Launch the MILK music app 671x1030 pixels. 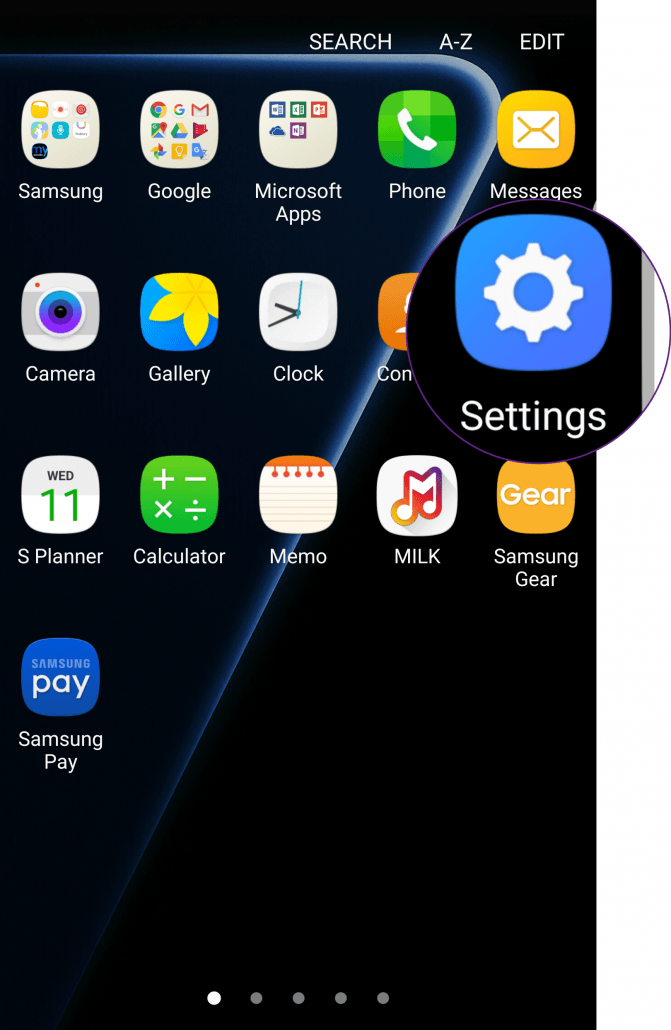pos(417,496)
